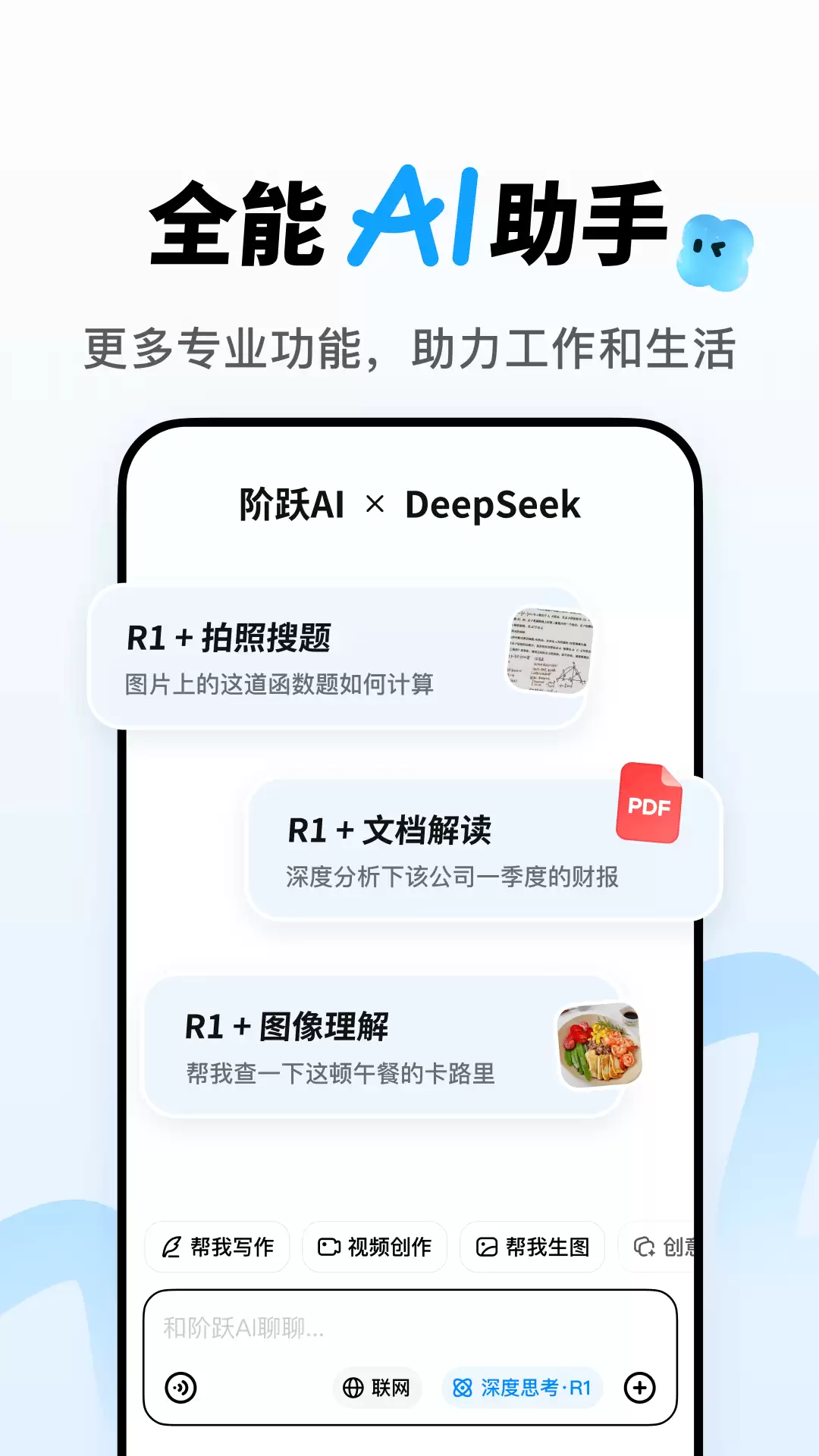This screenshot has height=1456, width=819.
Task: Click the image icon next to 帮我生图
Action: 486,1246
